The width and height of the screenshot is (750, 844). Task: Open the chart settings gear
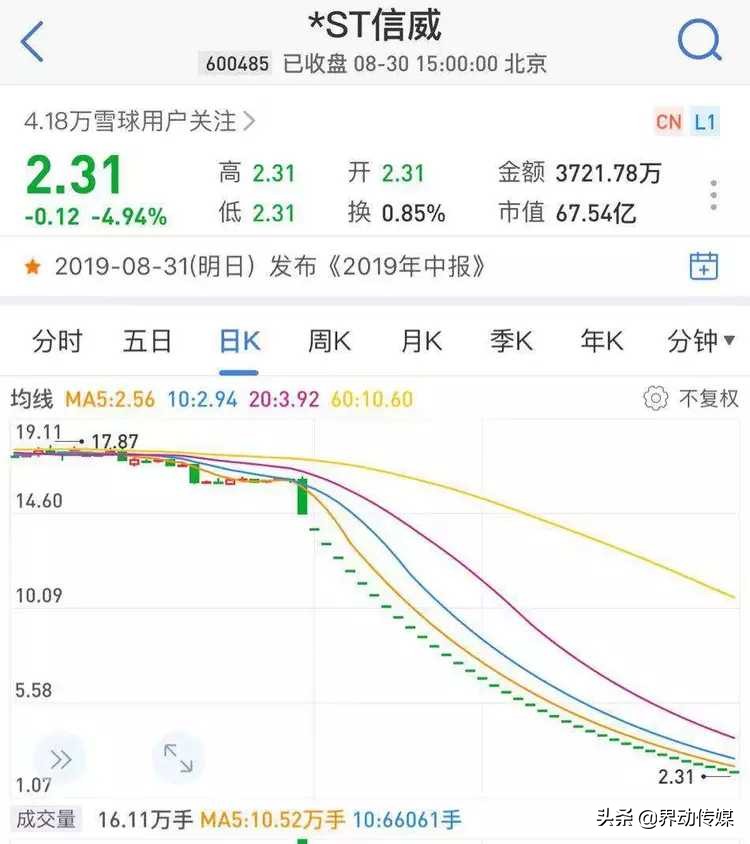click(x=657, y=397)
